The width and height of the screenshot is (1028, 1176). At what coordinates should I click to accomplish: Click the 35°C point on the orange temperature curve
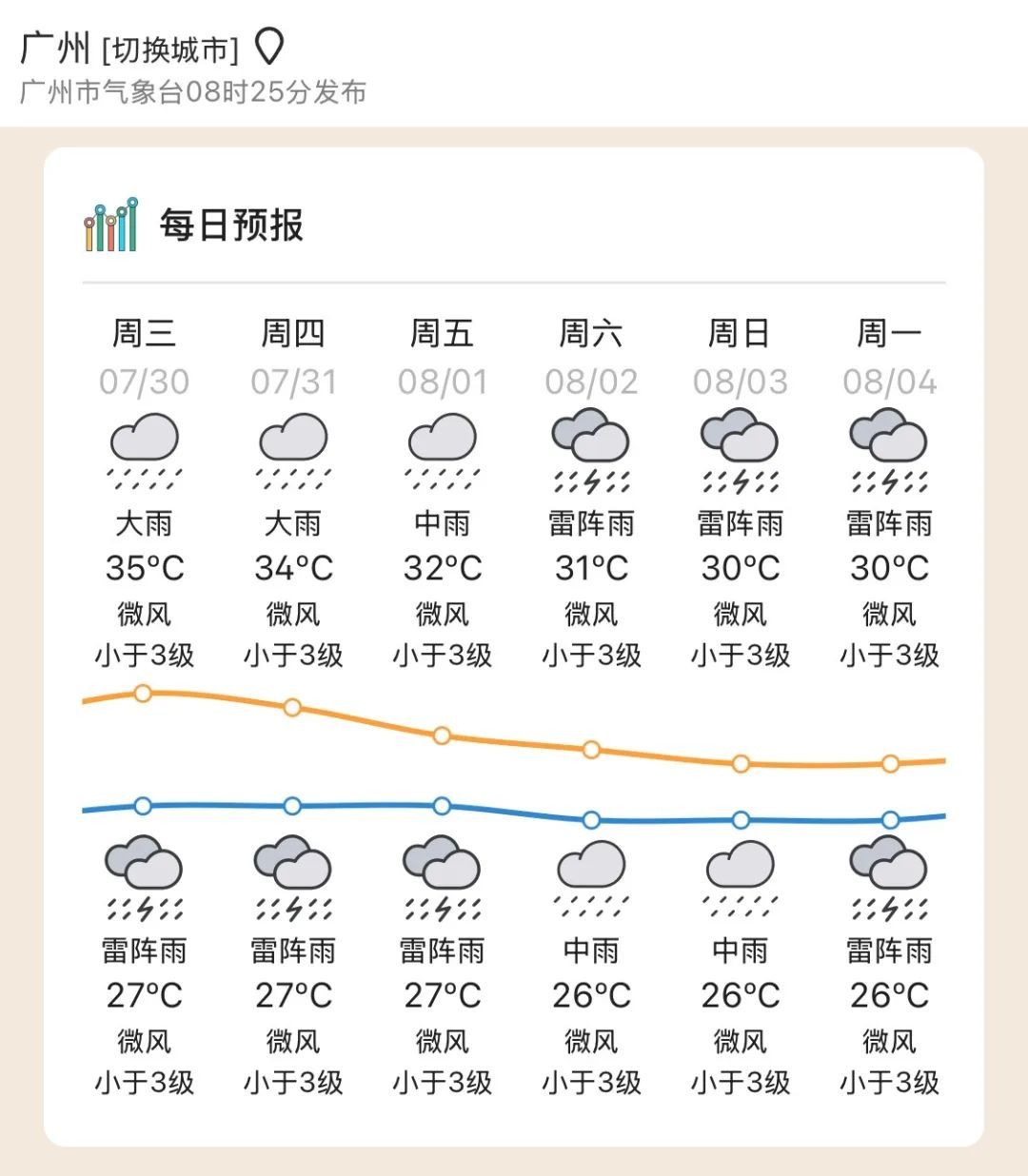[x=144, y=694]
